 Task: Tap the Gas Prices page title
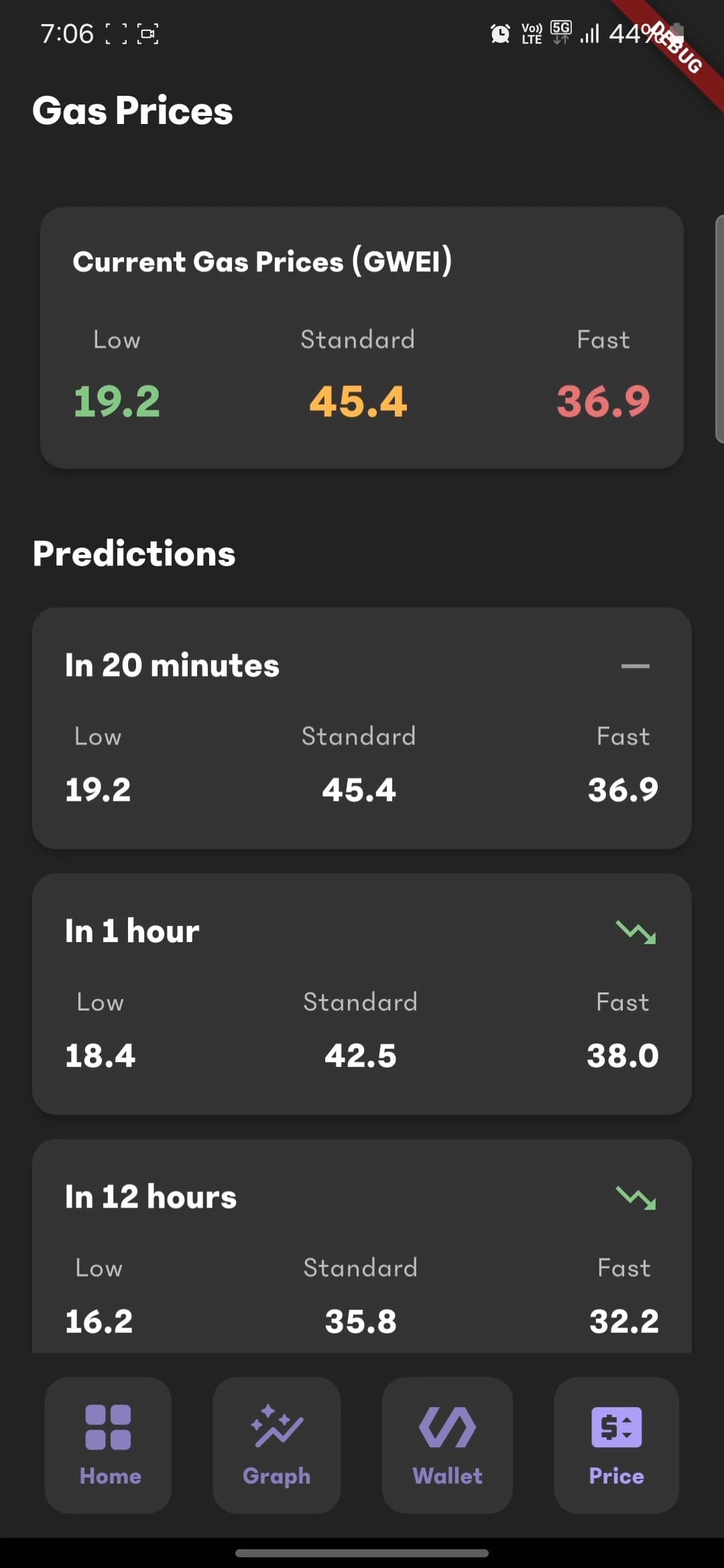click(x=133, y=111)
